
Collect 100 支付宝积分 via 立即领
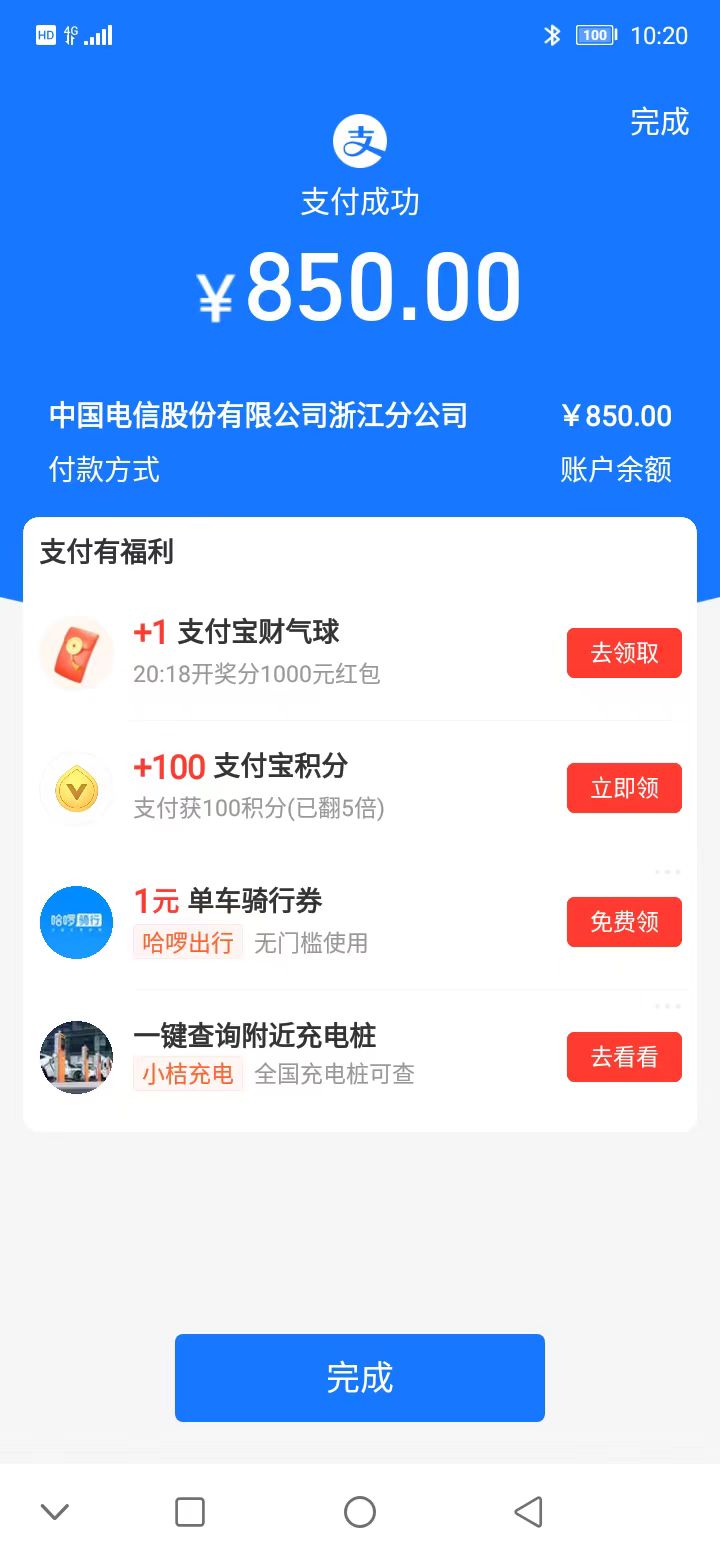click(624, 788)
